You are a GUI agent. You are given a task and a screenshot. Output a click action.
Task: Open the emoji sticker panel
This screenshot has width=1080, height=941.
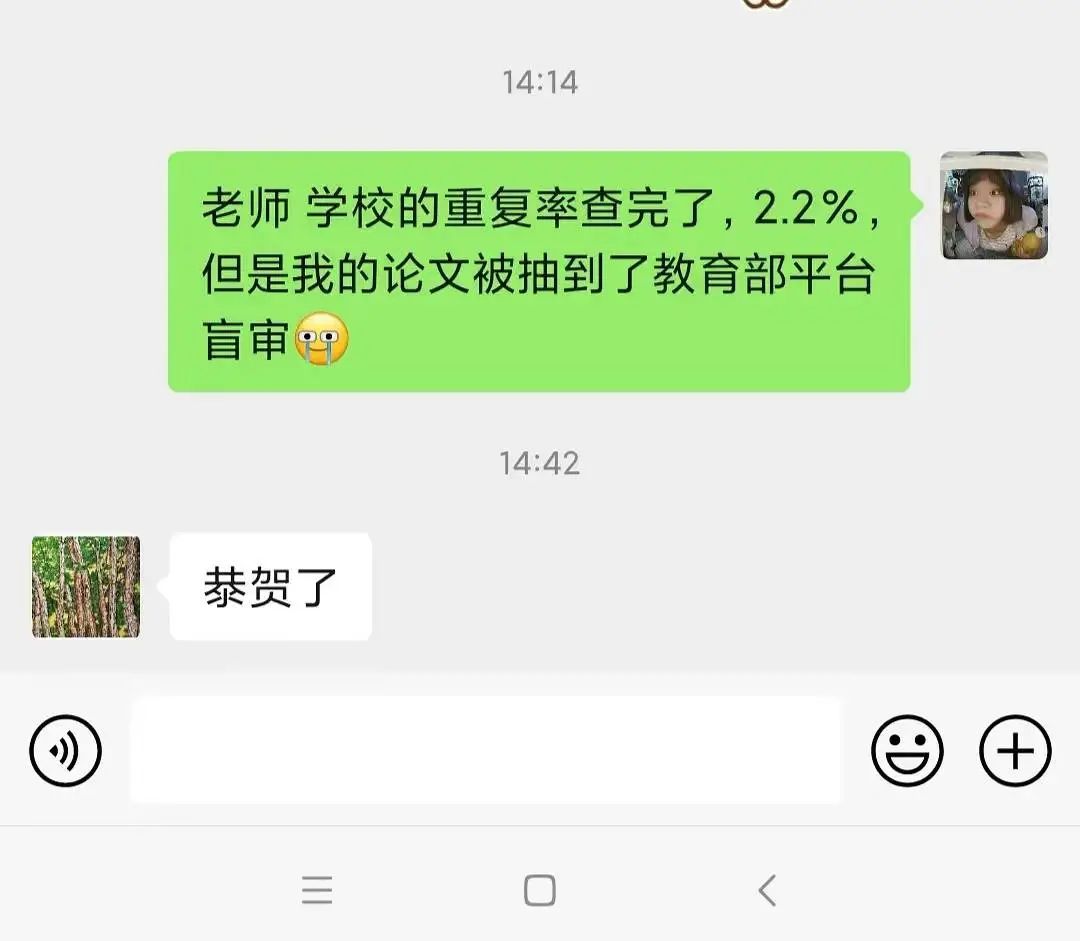tap(907, 750)
